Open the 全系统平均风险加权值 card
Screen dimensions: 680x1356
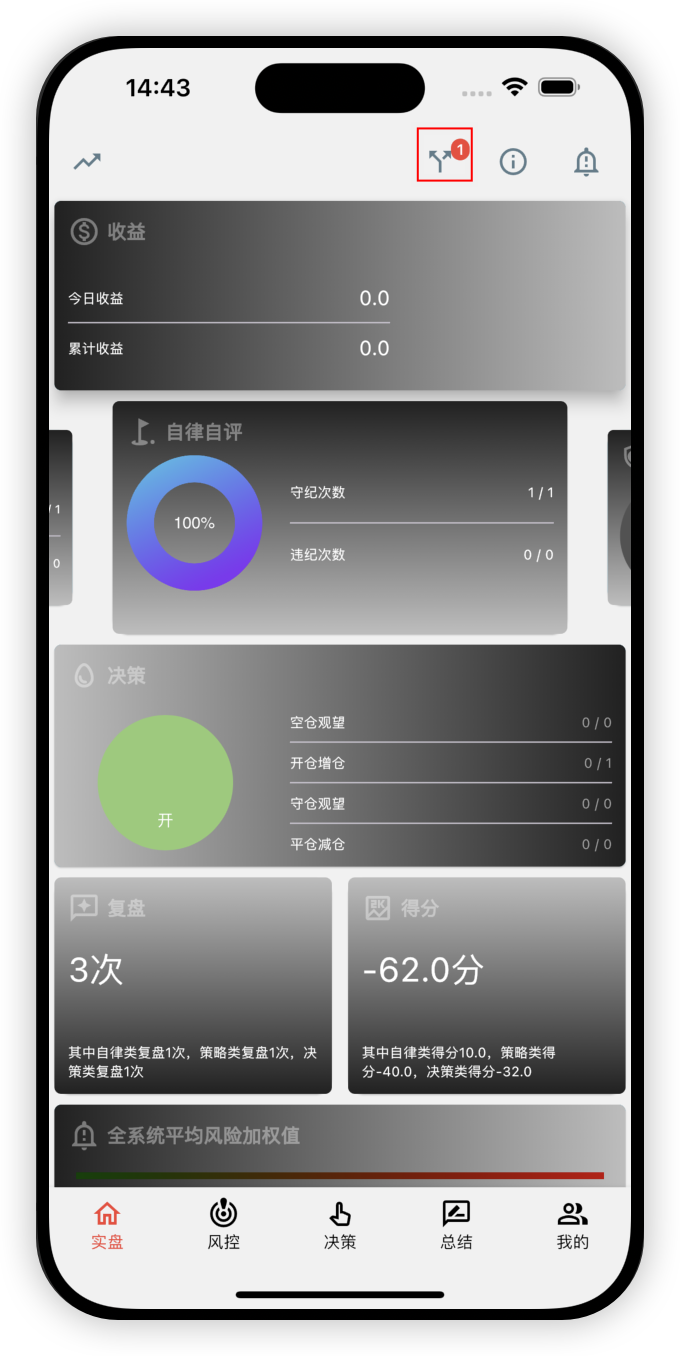tap(339, 1145)
